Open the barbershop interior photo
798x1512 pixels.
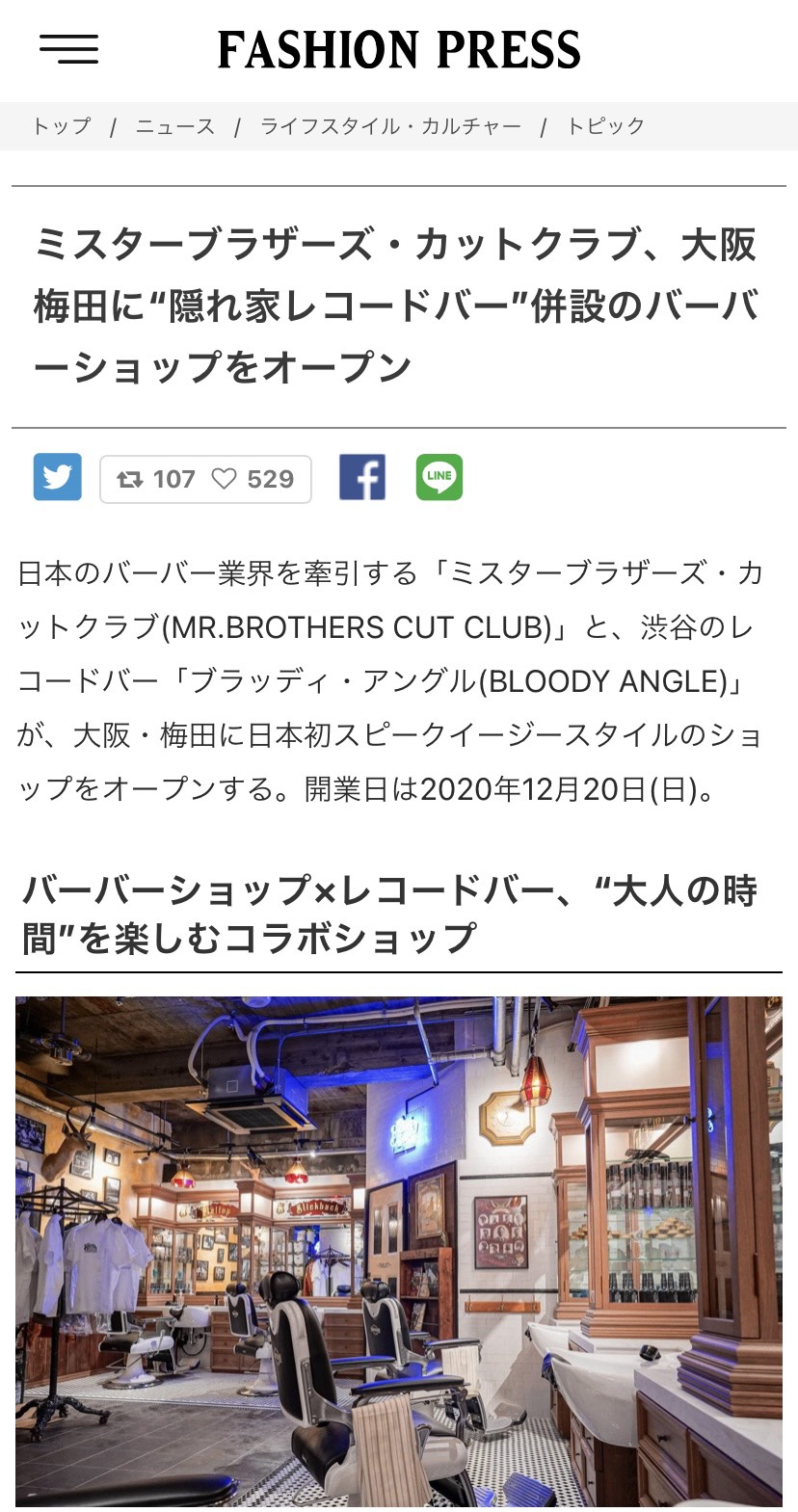(399, 1250)
